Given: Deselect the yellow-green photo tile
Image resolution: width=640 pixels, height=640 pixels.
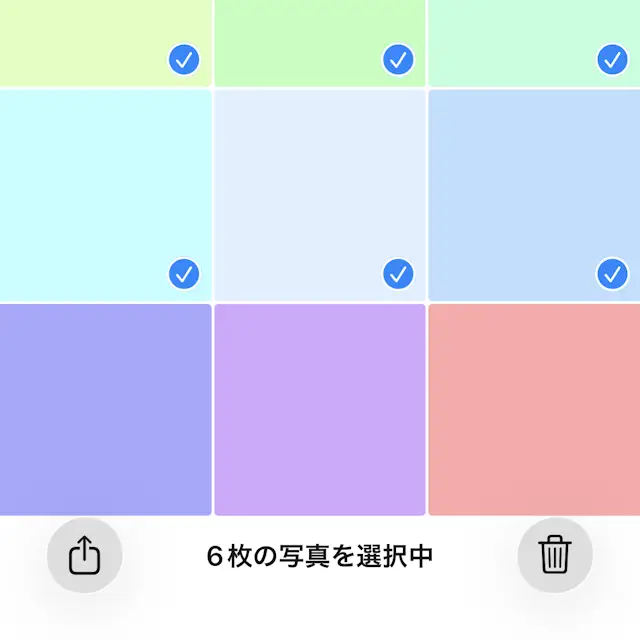Looking at the screenshot, I should click(x=106, y=42).
